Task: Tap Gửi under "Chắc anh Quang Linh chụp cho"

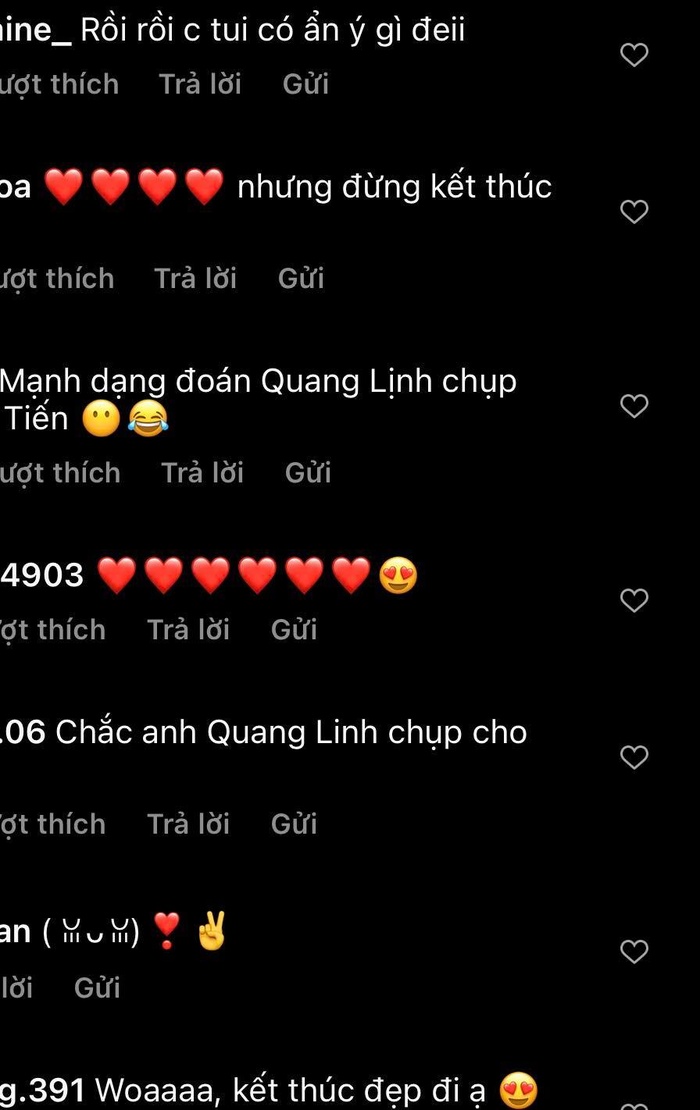Action: pos(294,823)
